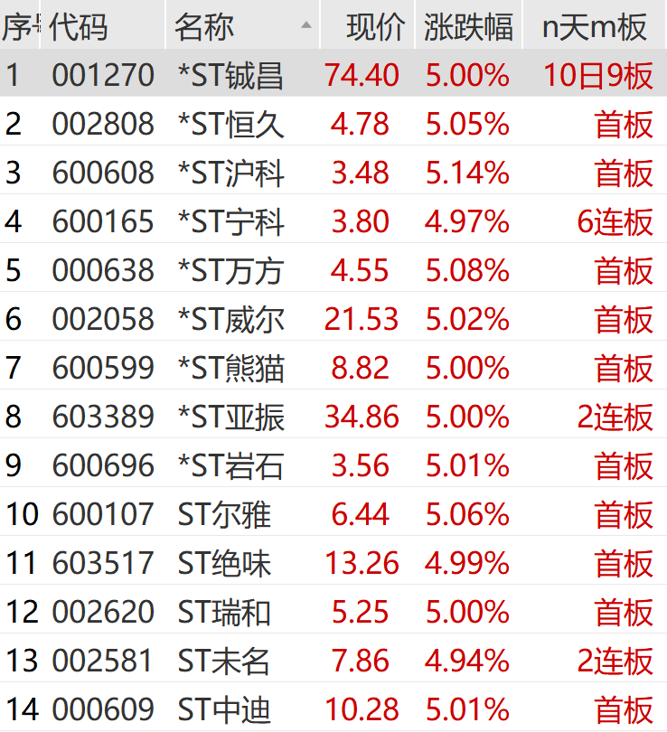Sort by 现价 column header
Viewport: 667px width, 732px height.
375,26
